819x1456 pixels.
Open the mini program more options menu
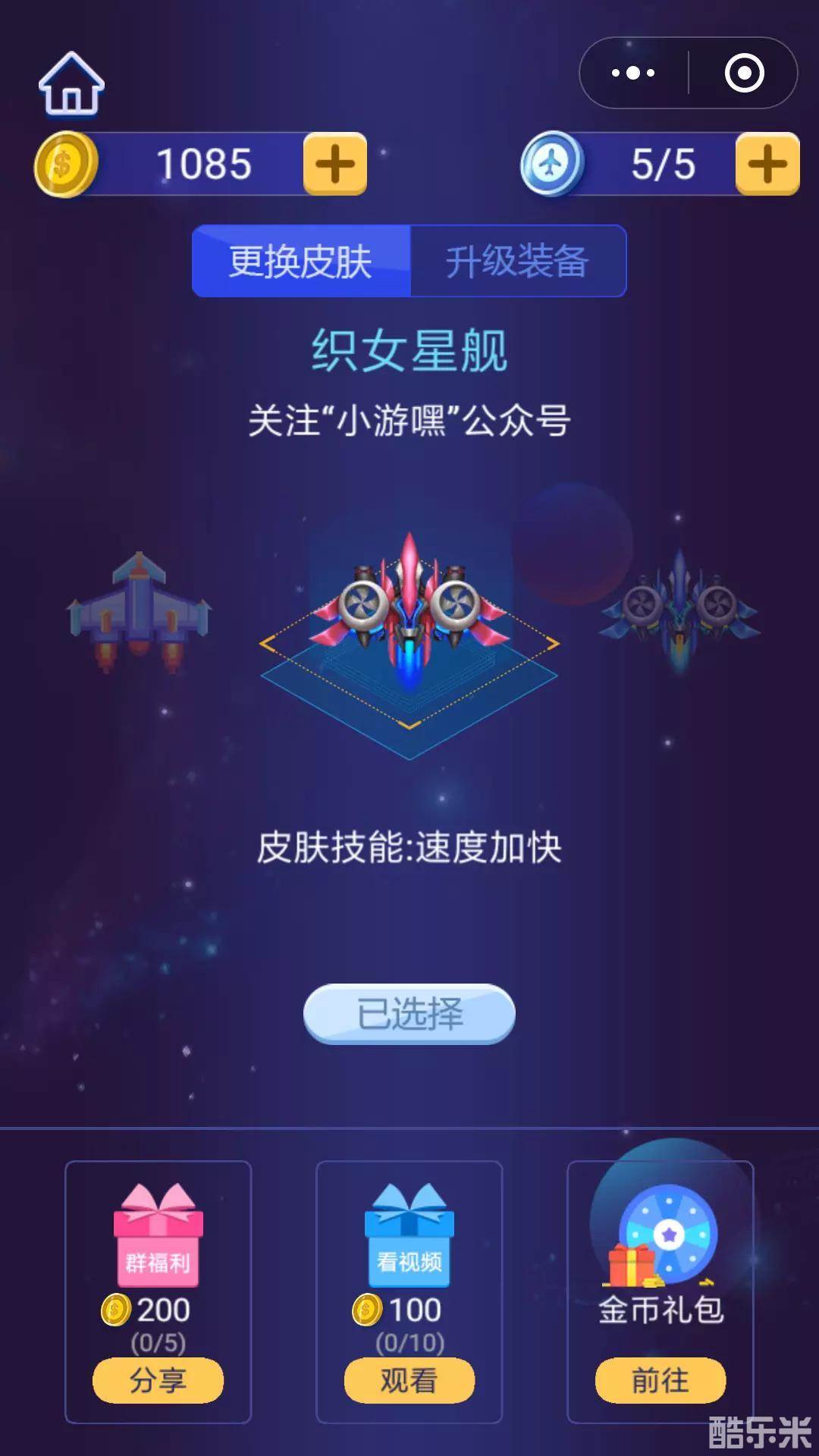pos(633,73)
